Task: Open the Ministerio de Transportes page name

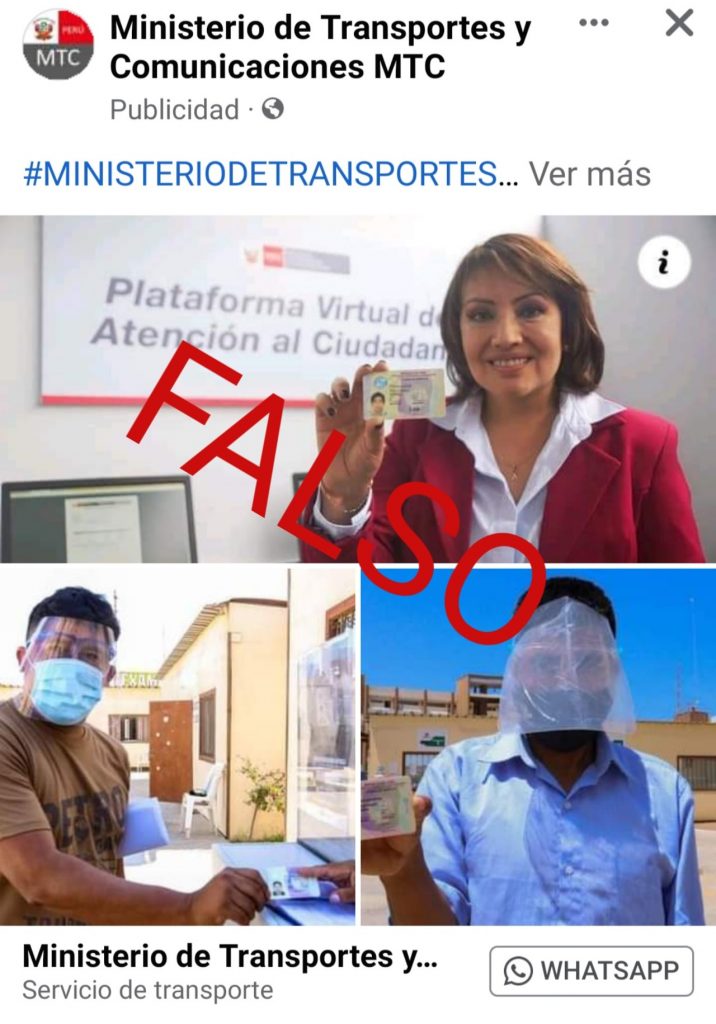Action: click(320, 47)
